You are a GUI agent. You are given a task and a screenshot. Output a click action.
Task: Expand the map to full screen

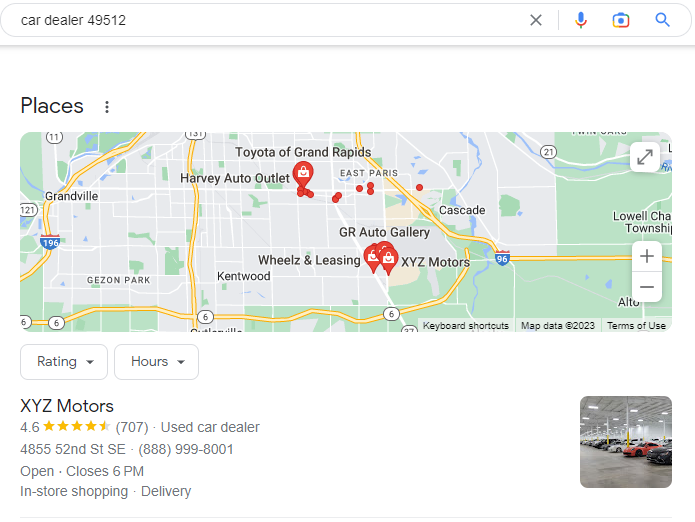click(645, 157)
